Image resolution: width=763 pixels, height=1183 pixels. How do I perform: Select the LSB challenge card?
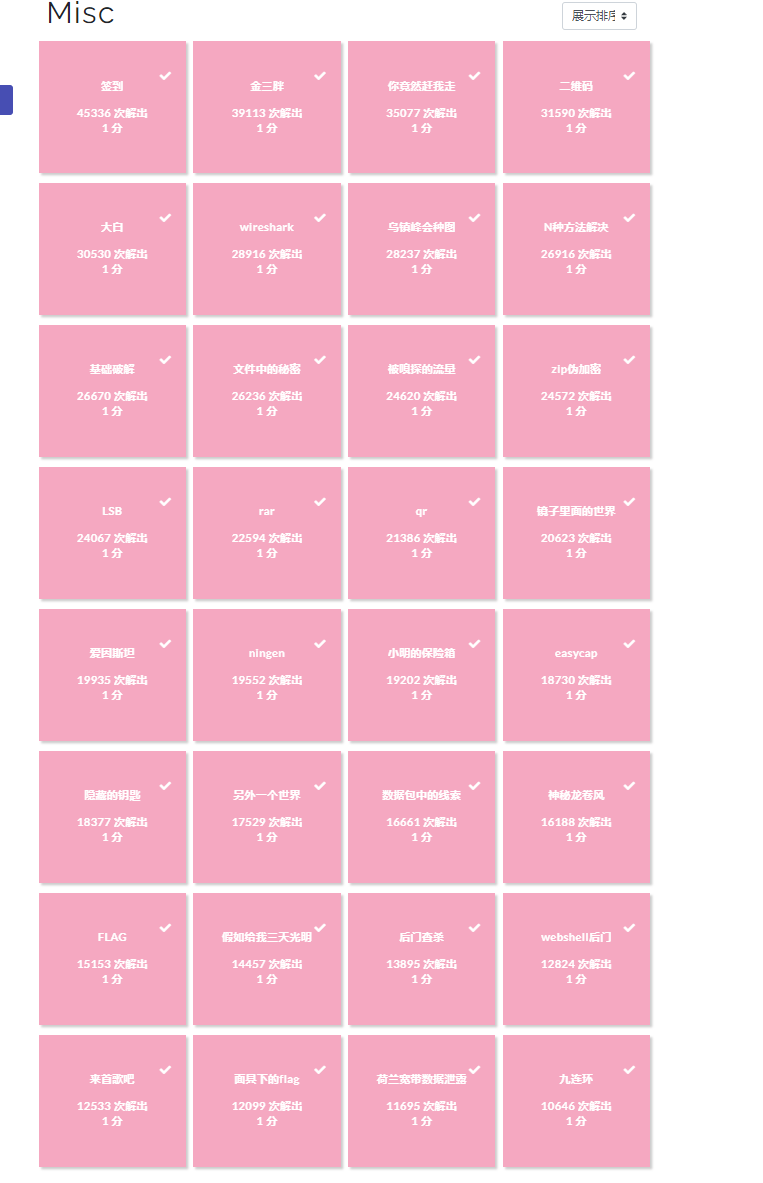click(x=112, y=533)
